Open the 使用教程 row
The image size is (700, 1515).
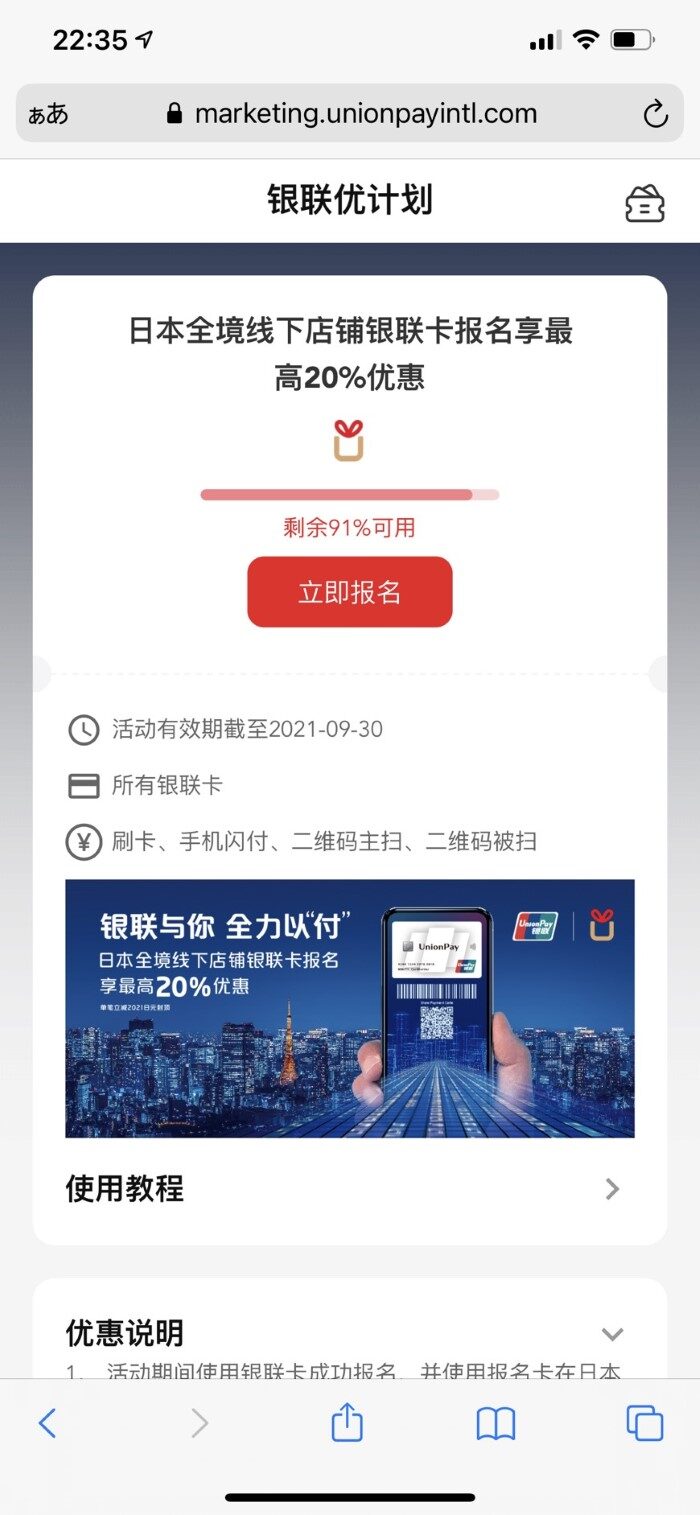point(349,1189)
